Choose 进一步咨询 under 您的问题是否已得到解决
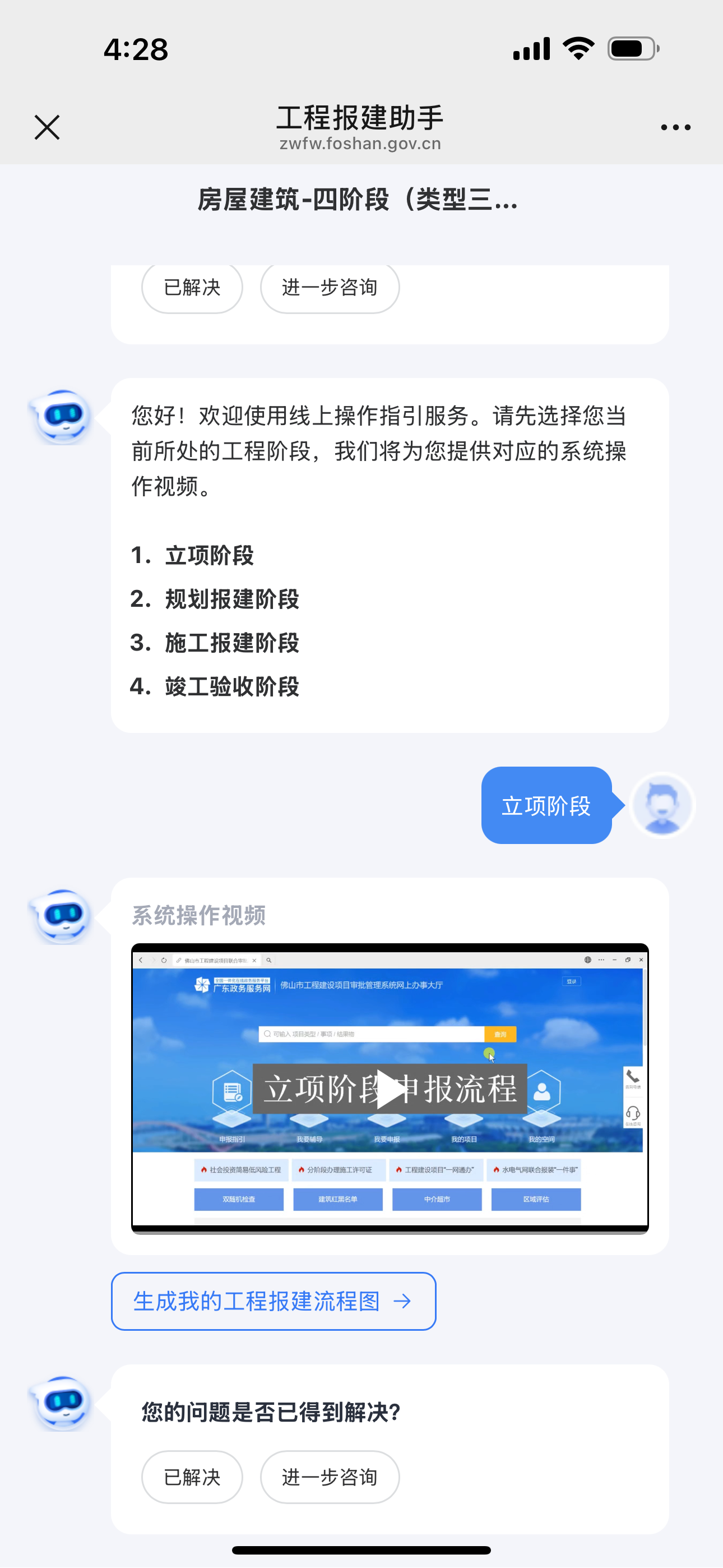The width and height of the screenshot is (723, 1568). tap(329, 1477)
